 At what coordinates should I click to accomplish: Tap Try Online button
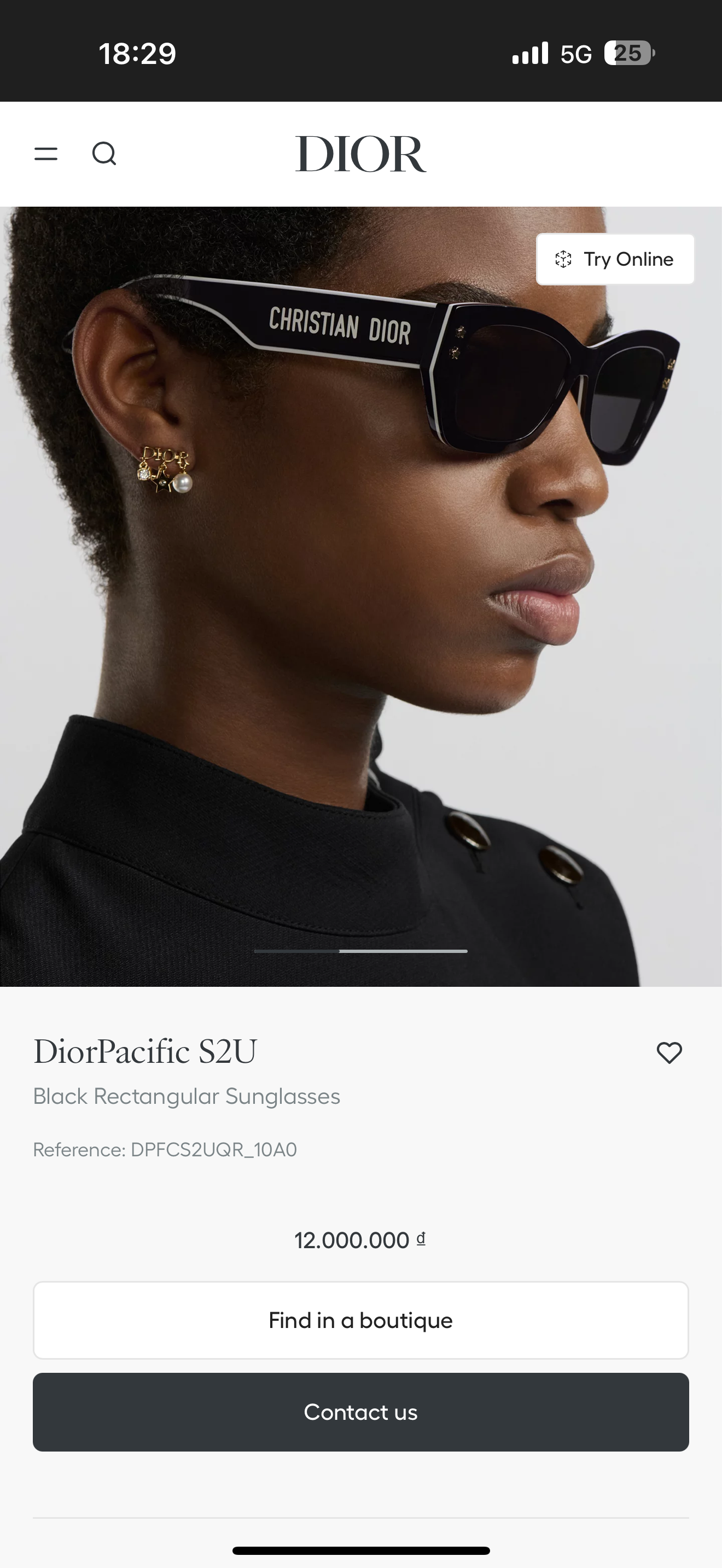pos(615,259)
